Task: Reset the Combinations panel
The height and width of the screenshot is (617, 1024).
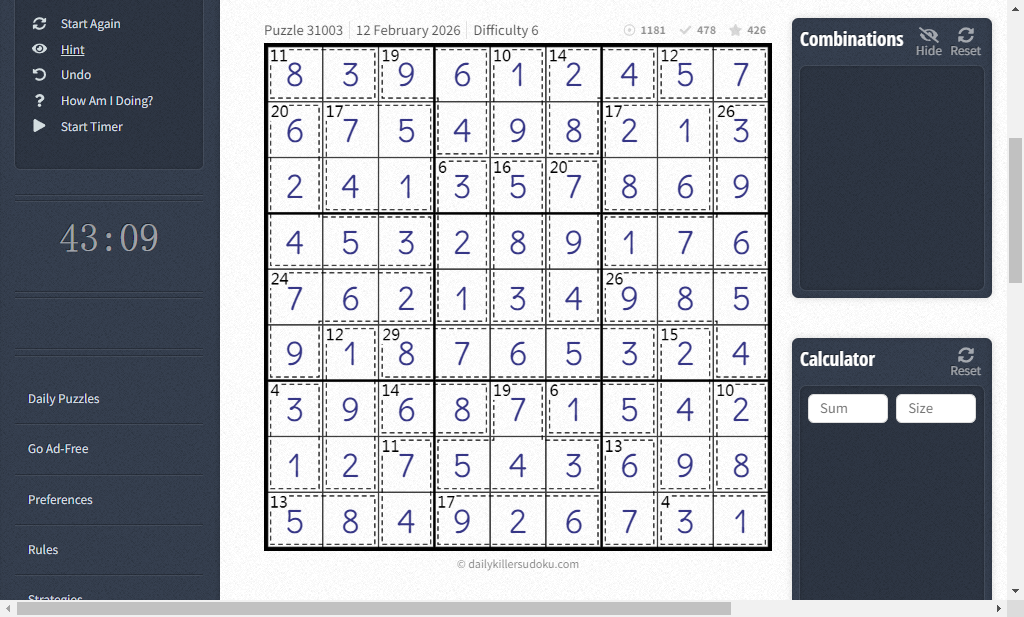Action: click(x=965, y=41)
